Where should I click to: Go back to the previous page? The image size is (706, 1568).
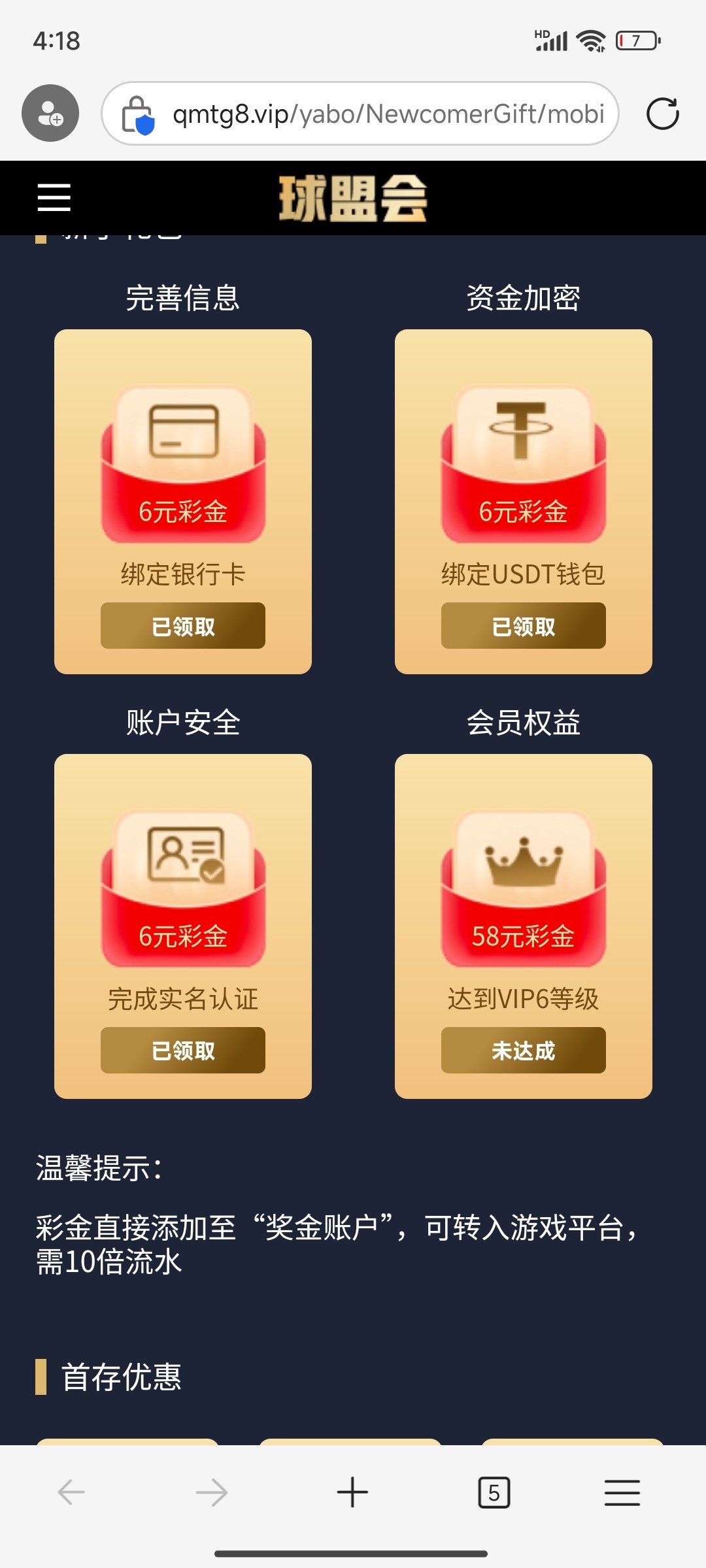pyautogui.click(x=71, y=1492)
